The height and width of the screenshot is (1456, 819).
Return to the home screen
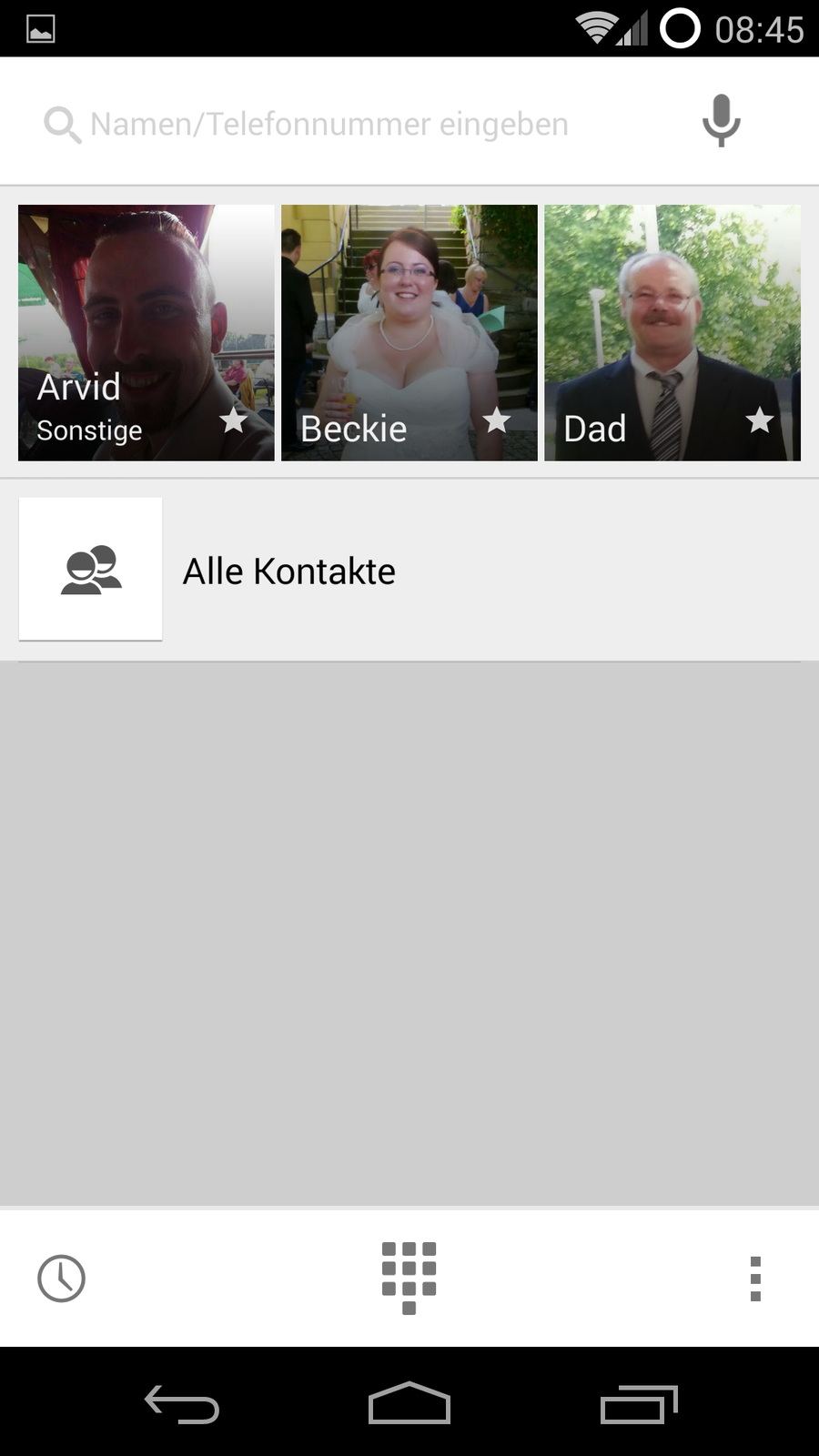(409, 1403)
